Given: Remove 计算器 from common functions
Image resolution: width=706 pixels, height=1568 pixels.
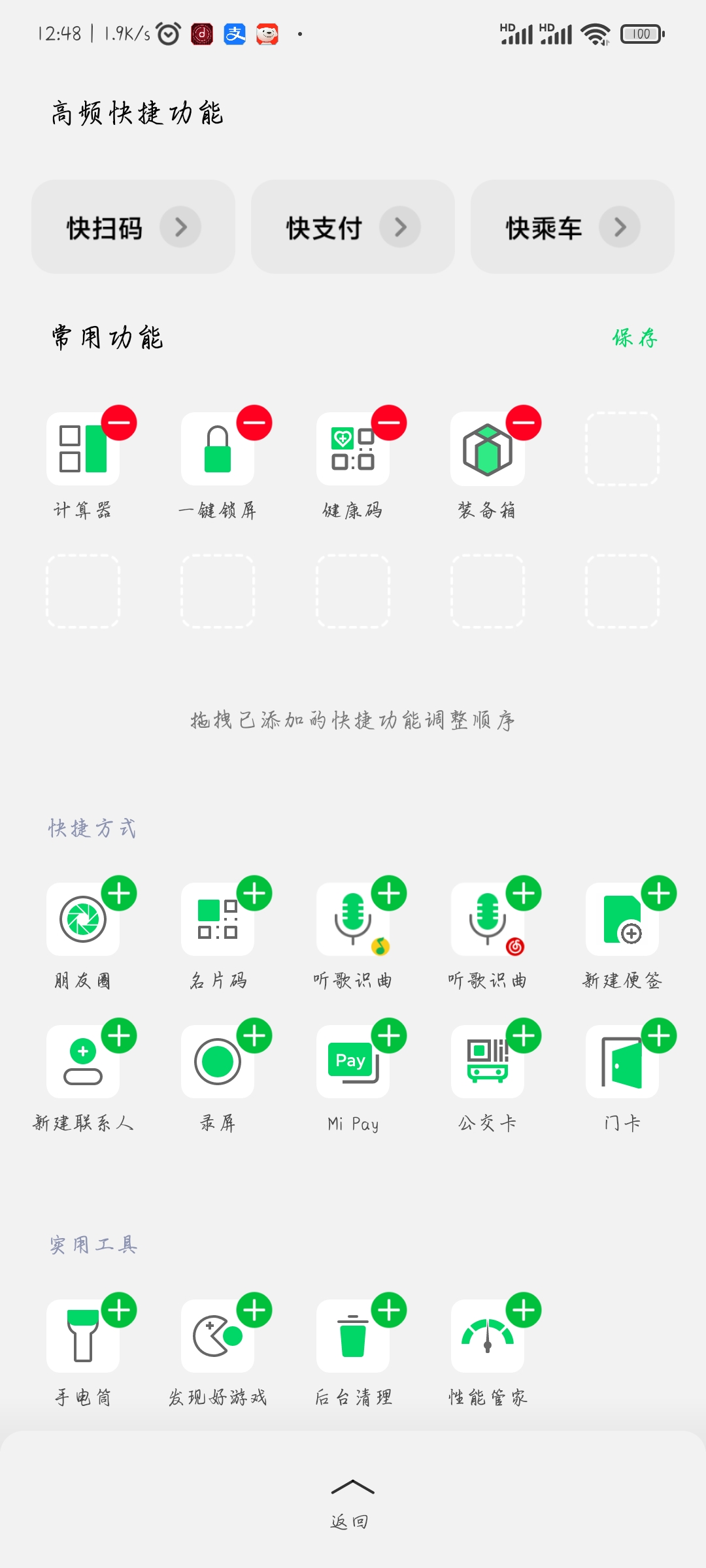Looking at the screenshot, I should (119, 423).
